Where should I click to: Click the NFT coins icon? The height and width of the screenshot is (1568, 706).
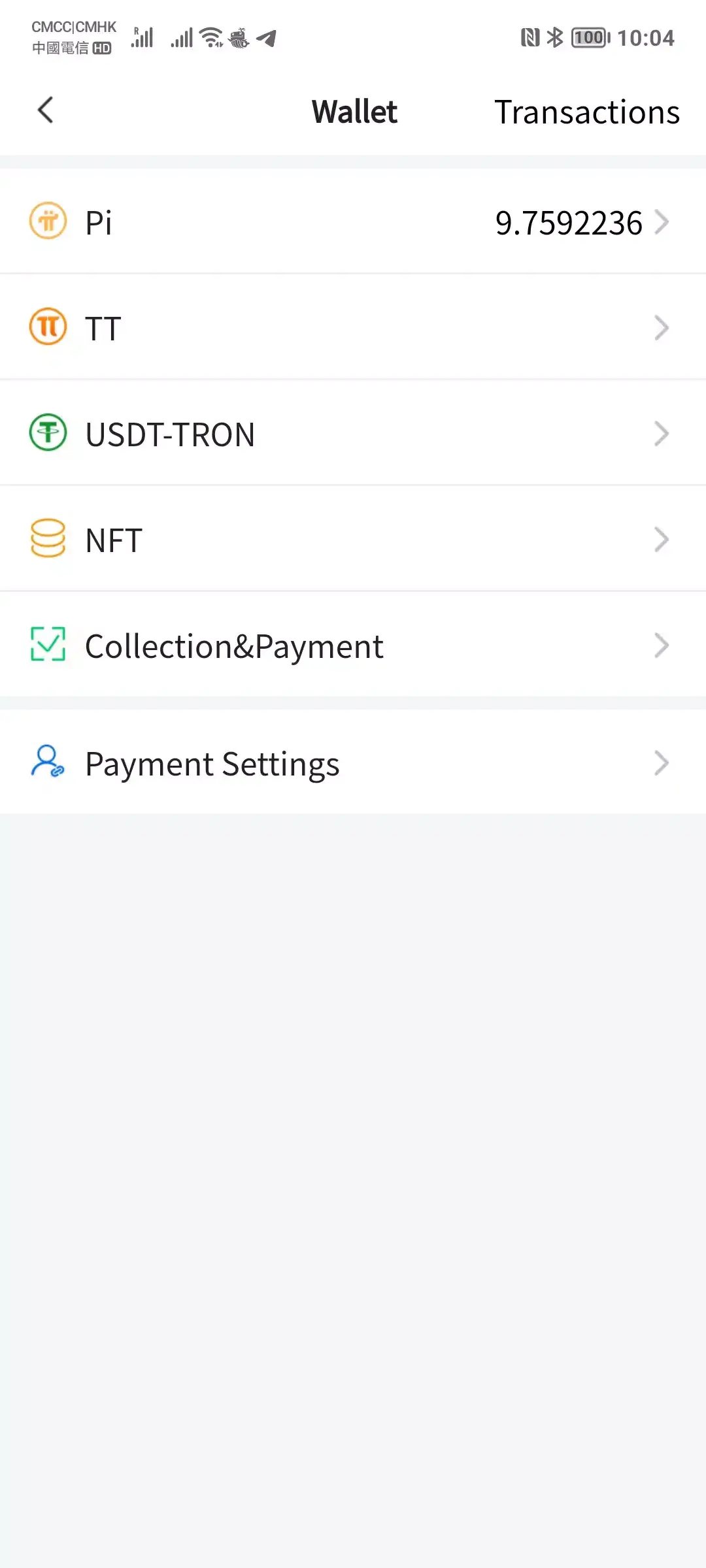(47, 538)
